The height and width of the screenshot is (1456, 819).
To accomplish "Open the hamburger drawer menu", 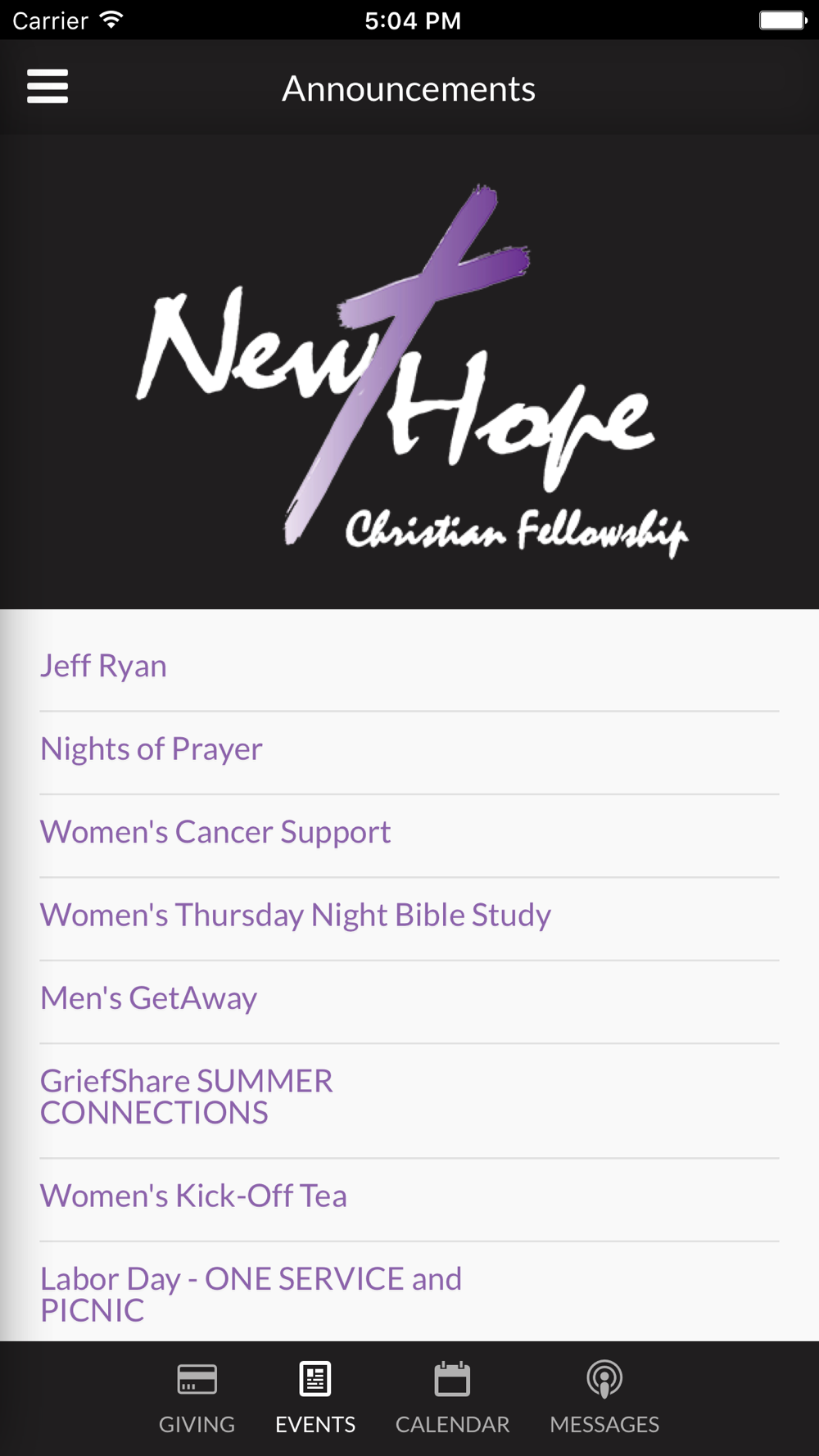I will pos(48,87).
